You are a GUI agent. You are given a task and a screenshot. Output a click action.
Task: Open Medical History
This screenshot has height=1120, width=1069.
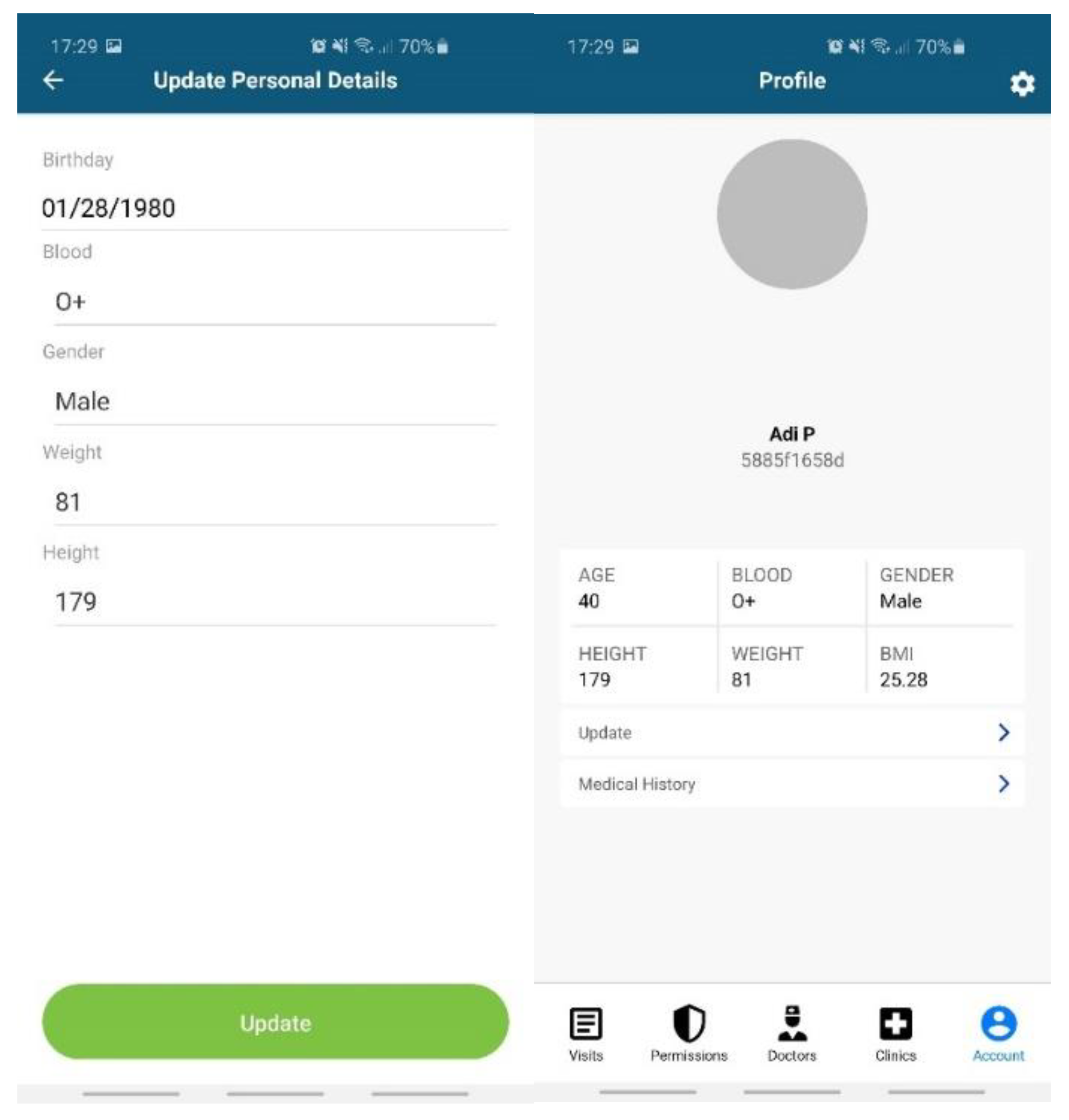click(792, 784)
